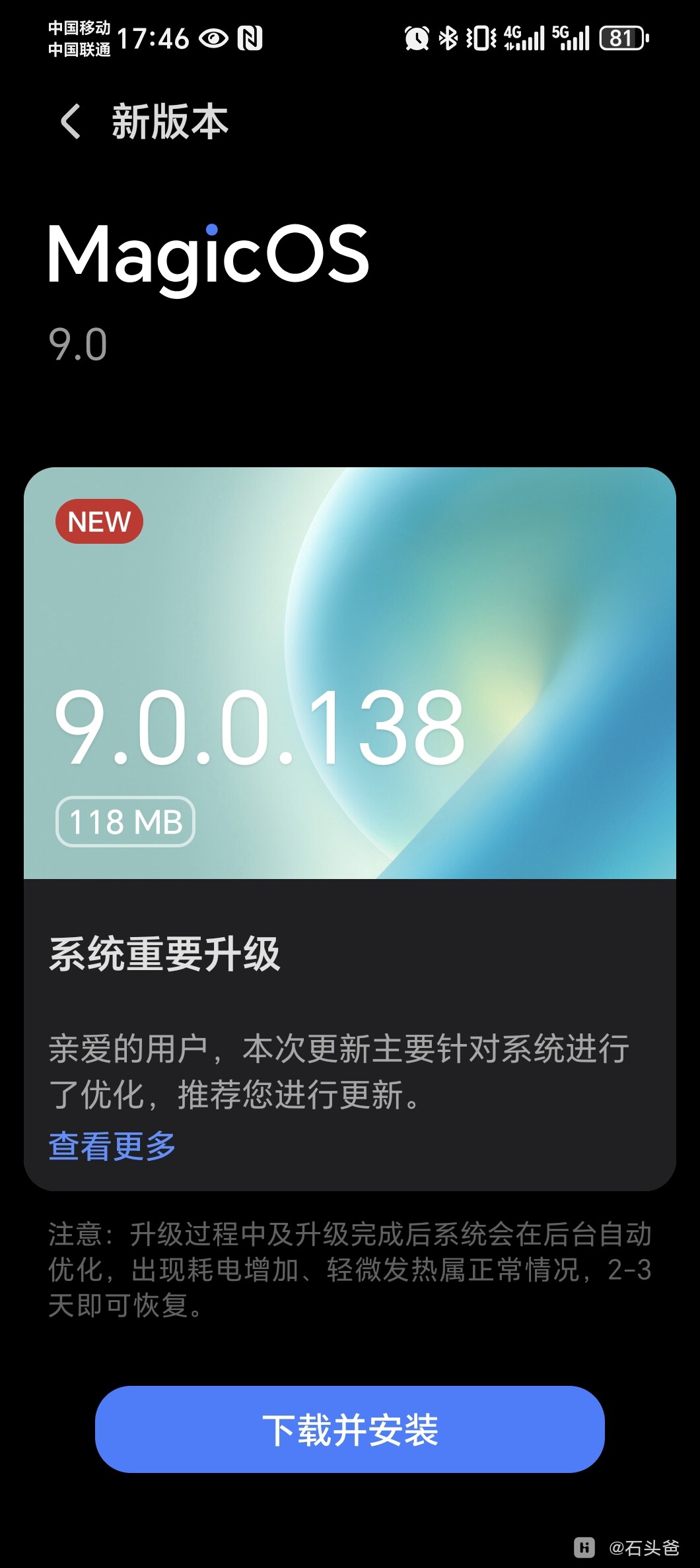Open the 查看更多 link
Screen dimensions: 700x1568
point(112,1146)
